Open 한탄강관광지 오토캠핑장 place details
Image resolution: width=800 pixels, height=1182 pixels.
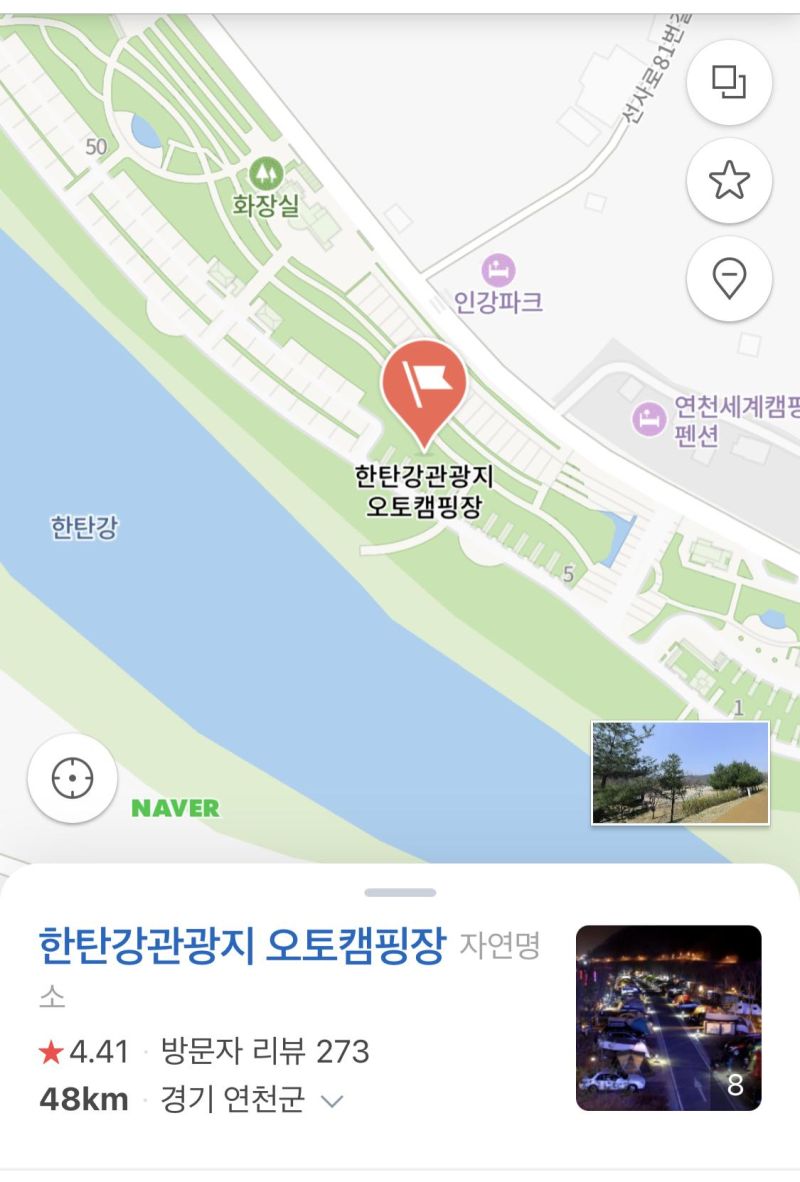click(241, 946)
